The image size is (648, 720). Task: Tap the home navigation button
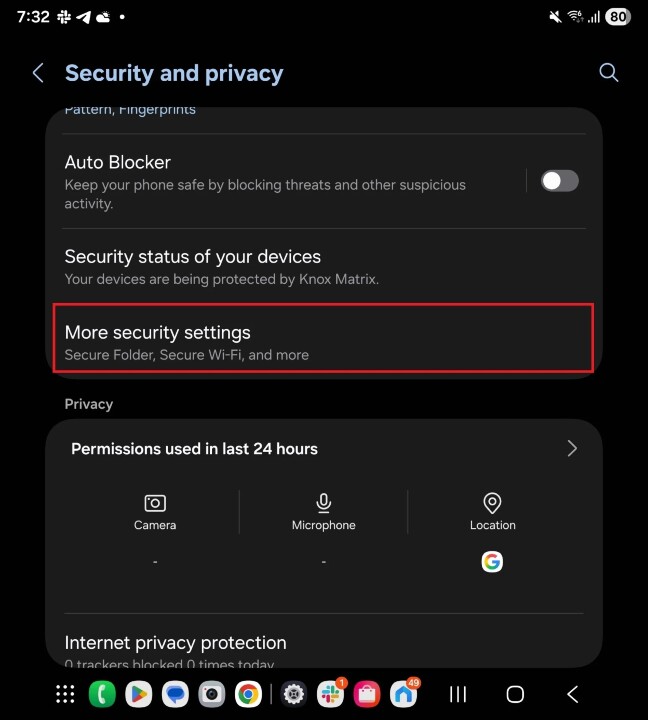(515, 694)
